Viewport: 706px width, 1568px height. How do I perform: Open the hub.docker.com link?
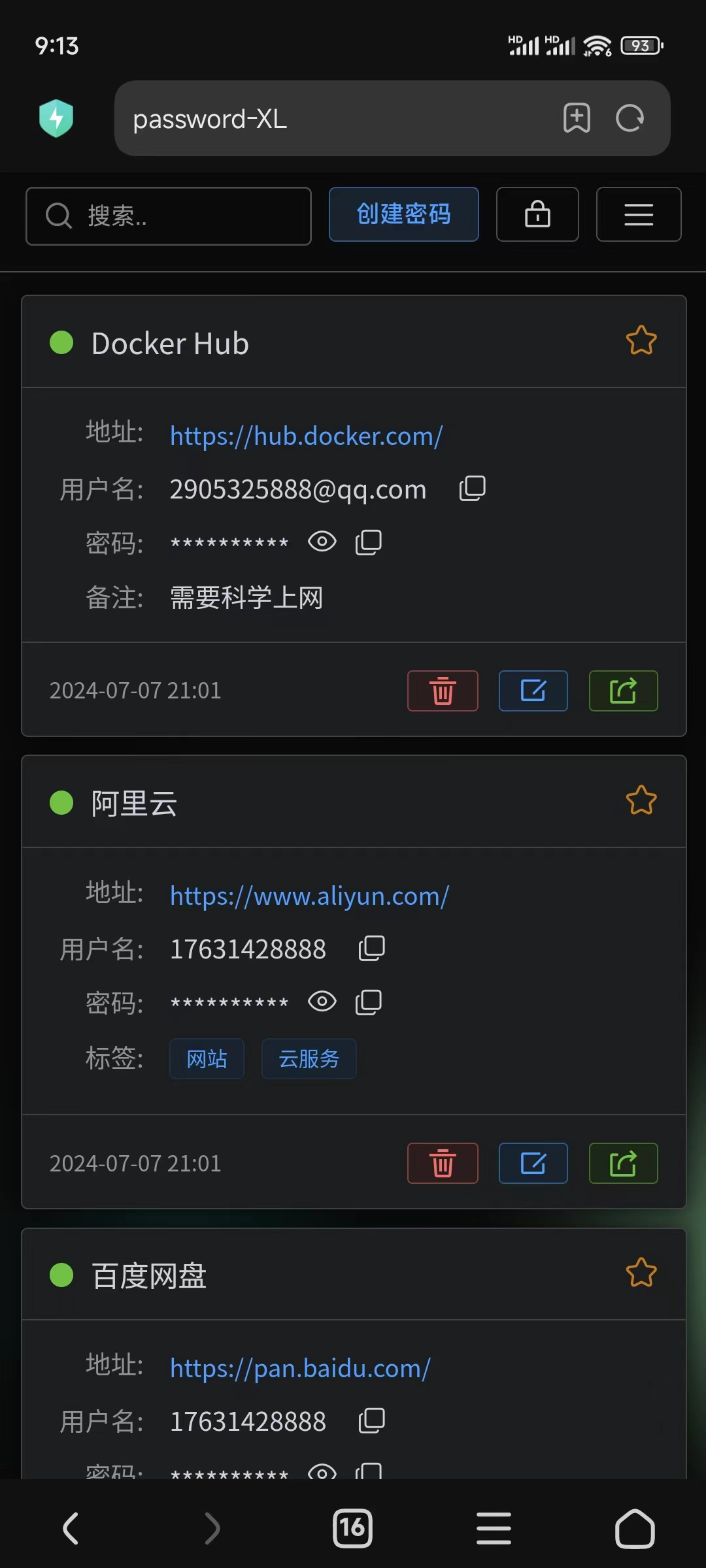pyautogui.click(x=307, y=436)
